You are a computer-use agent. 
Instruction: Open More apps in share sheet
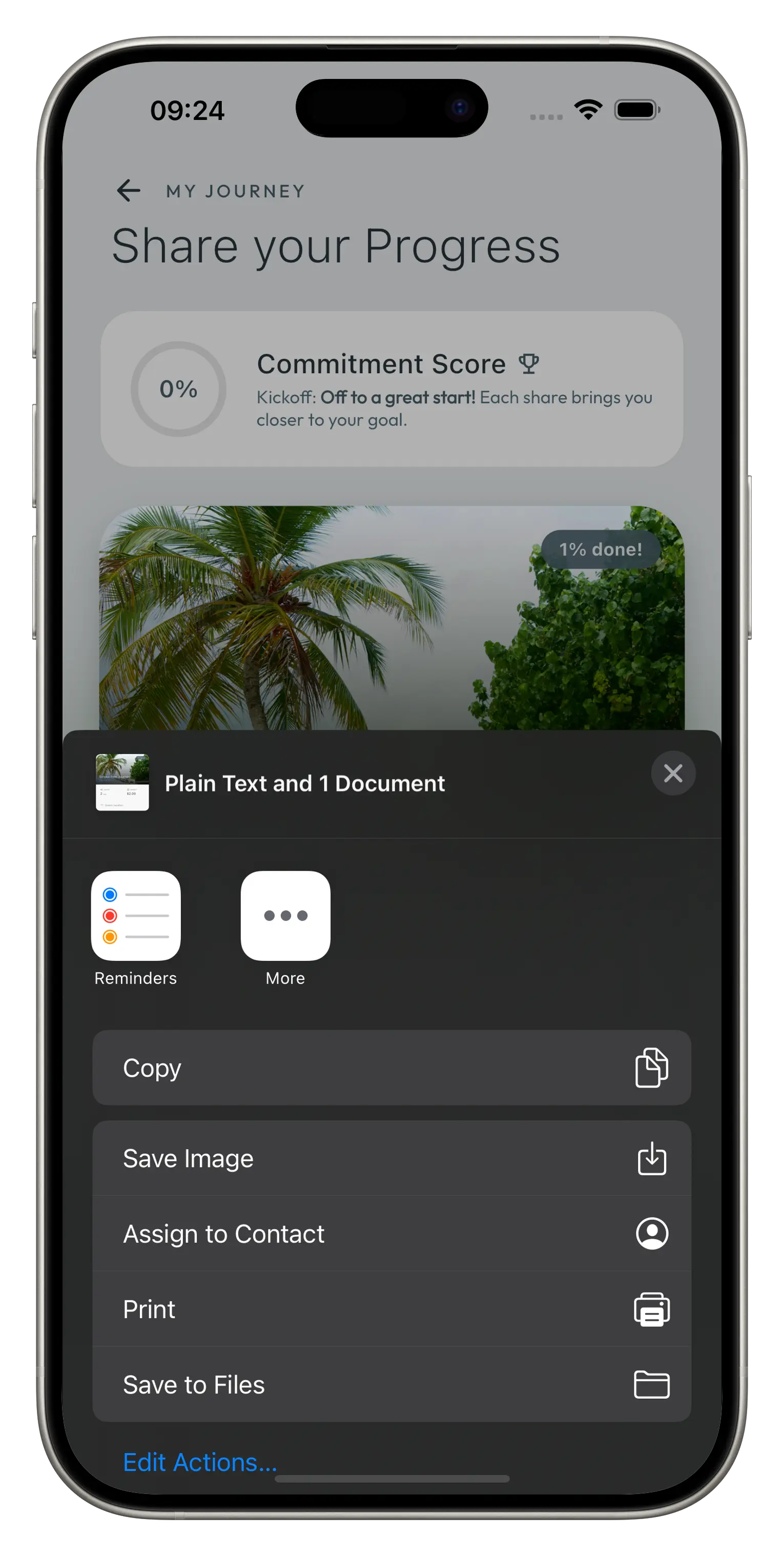click(x=285, y=916)
